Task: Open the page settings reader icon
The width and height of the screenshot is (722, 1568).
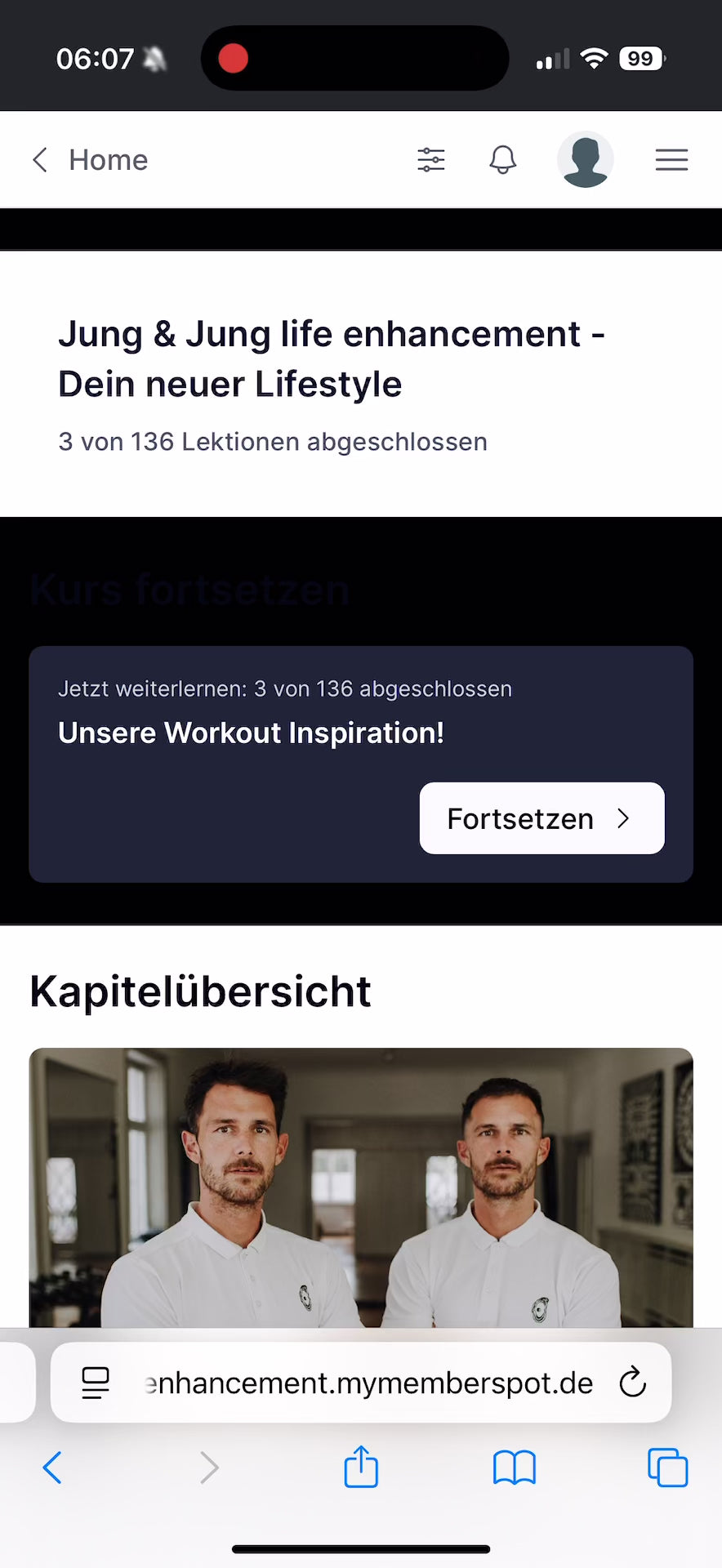Action: click(x=96, y=1383)
